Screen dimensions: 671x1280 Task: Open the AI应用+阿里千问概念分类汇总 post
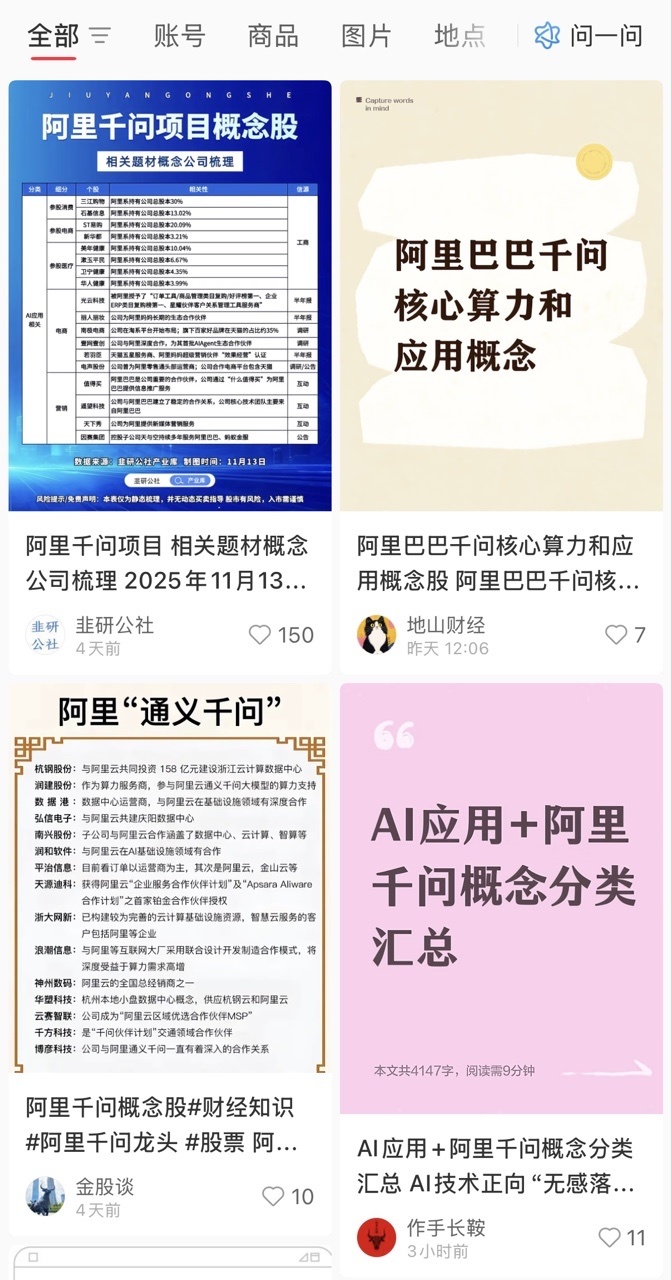click(x=501, y=898)
